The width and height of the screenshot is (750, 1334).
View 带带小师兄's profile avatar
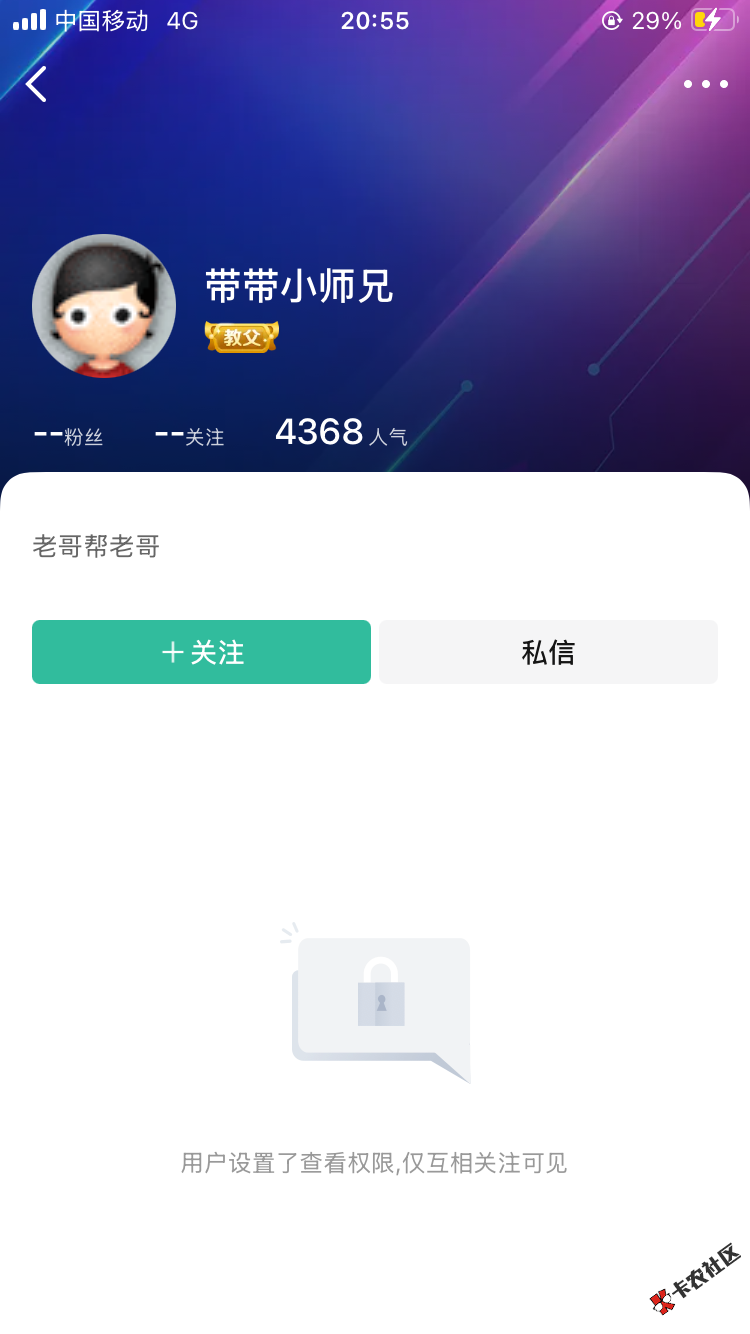click(x=104, y=306)
